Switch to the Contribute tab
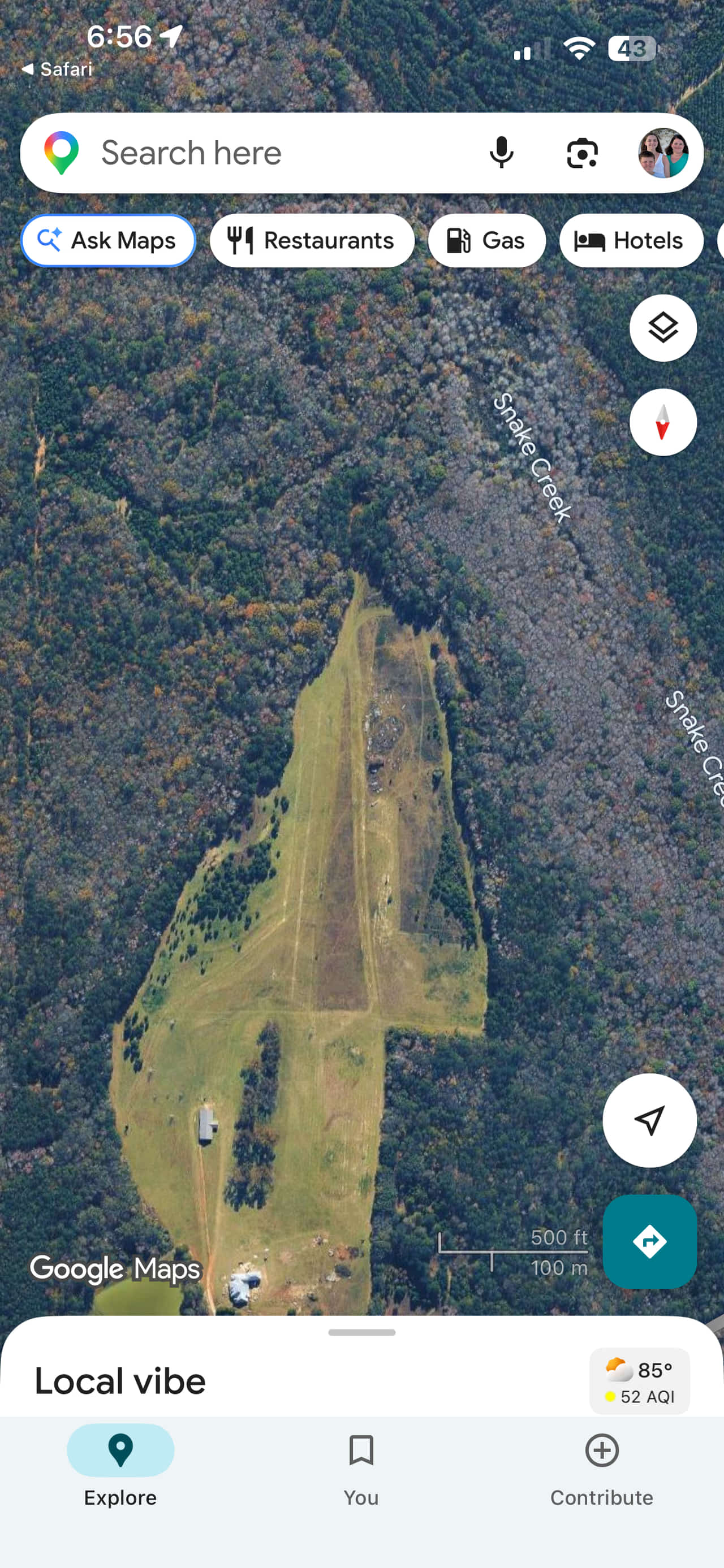 pyautogui.click(x=602, y=1466)
